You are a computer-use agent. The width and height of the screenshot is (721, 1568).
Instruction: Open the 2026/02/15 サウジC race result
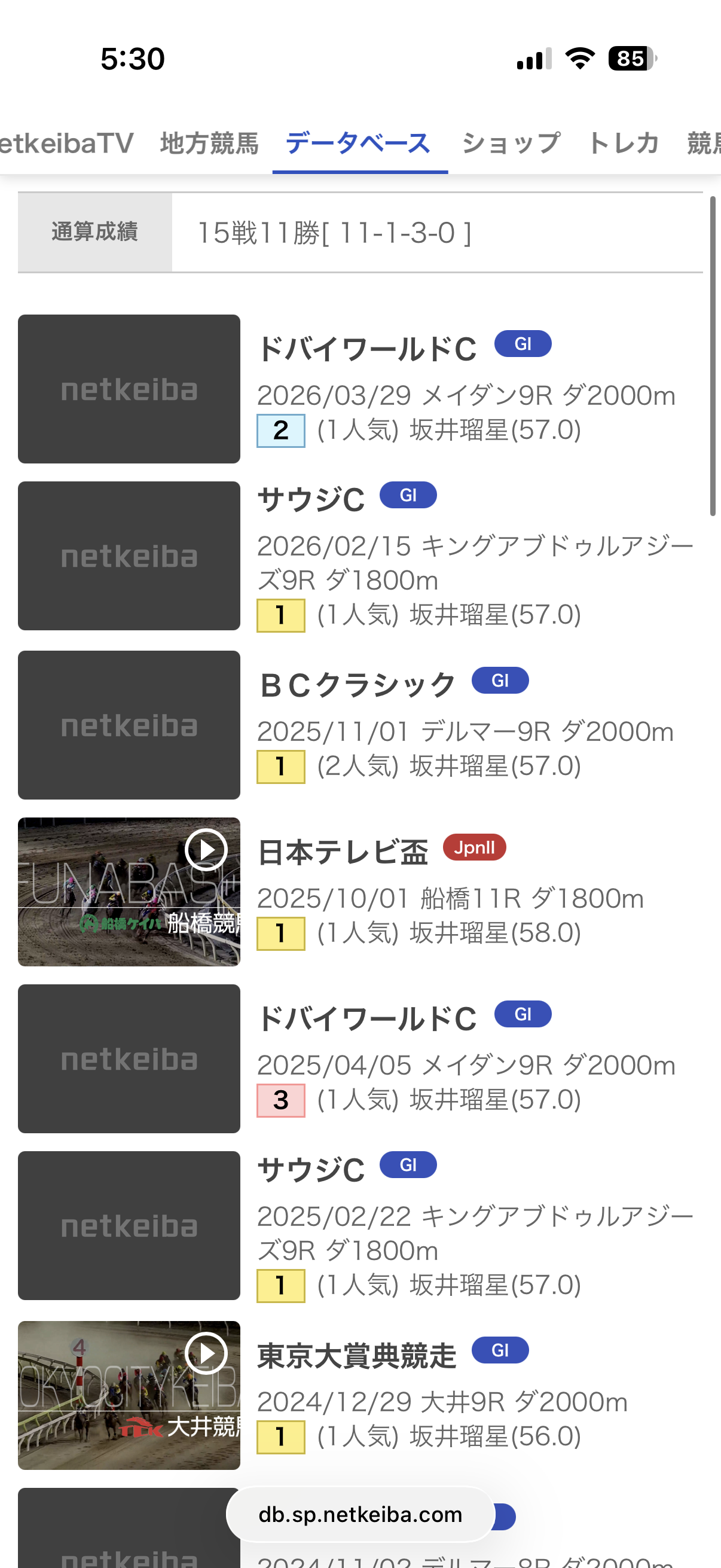click(310, 501)
